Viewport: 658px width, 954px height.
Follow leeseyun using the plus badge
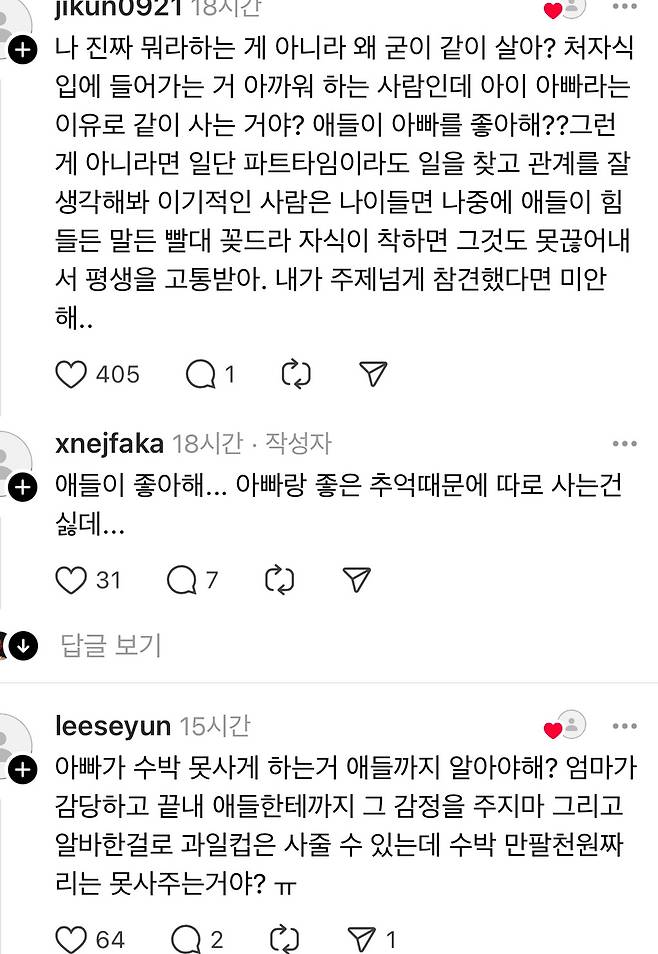point(22,769)
